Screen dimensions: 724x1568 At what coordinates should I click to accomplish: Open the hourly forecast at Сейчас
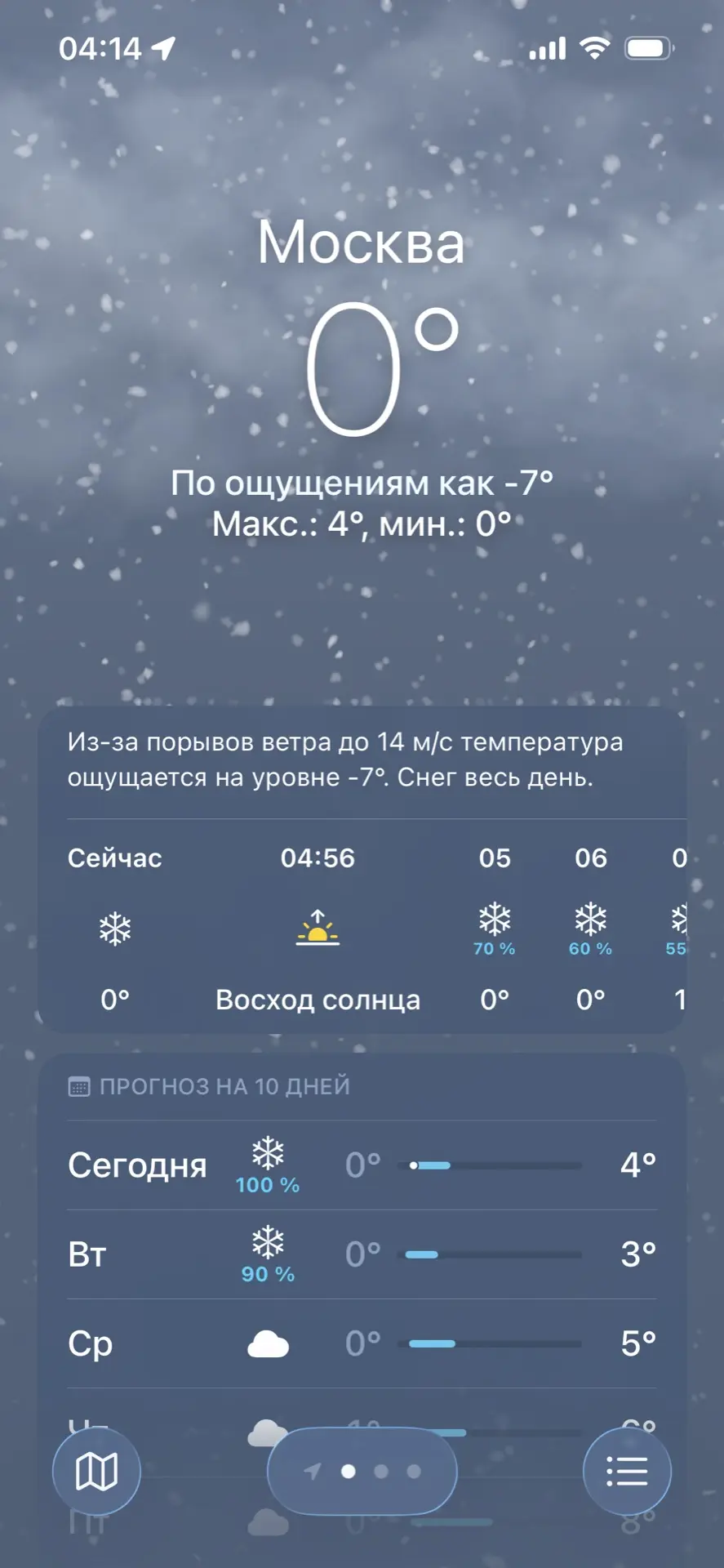pos(114,929)
